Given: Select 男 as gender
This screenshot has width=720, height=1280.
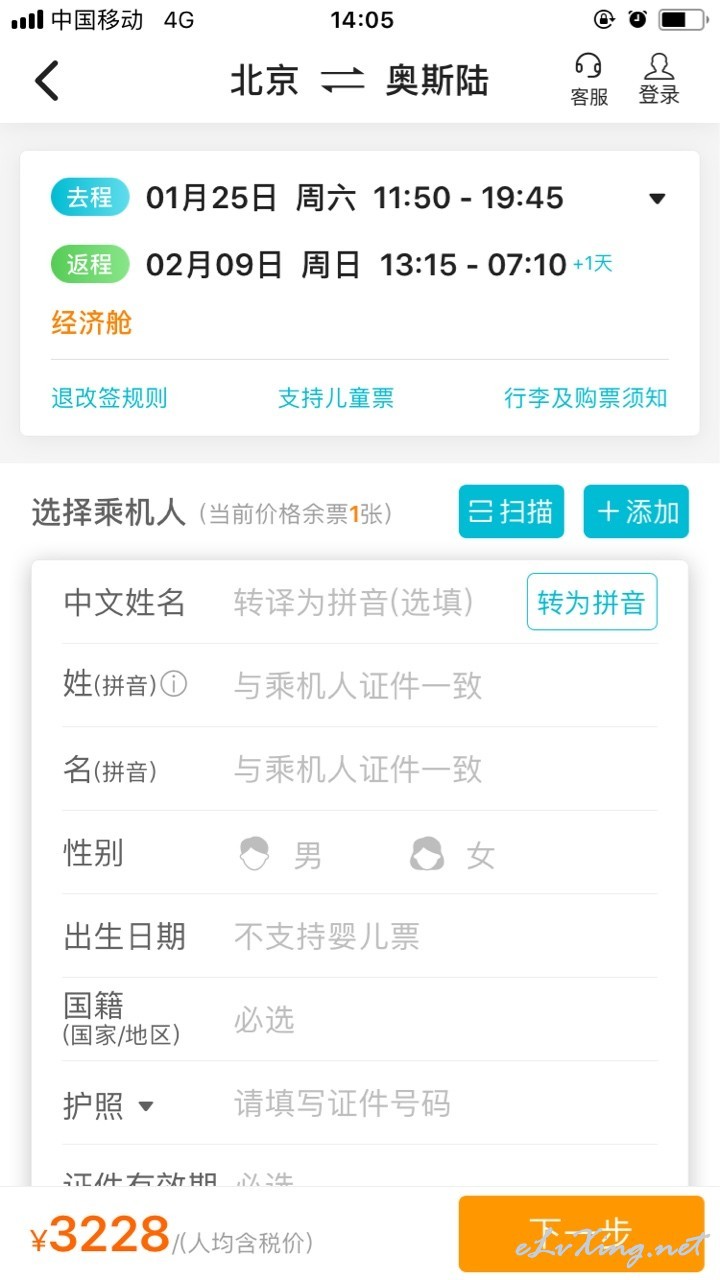Looking at the screenshot, I should coord(281,855).
